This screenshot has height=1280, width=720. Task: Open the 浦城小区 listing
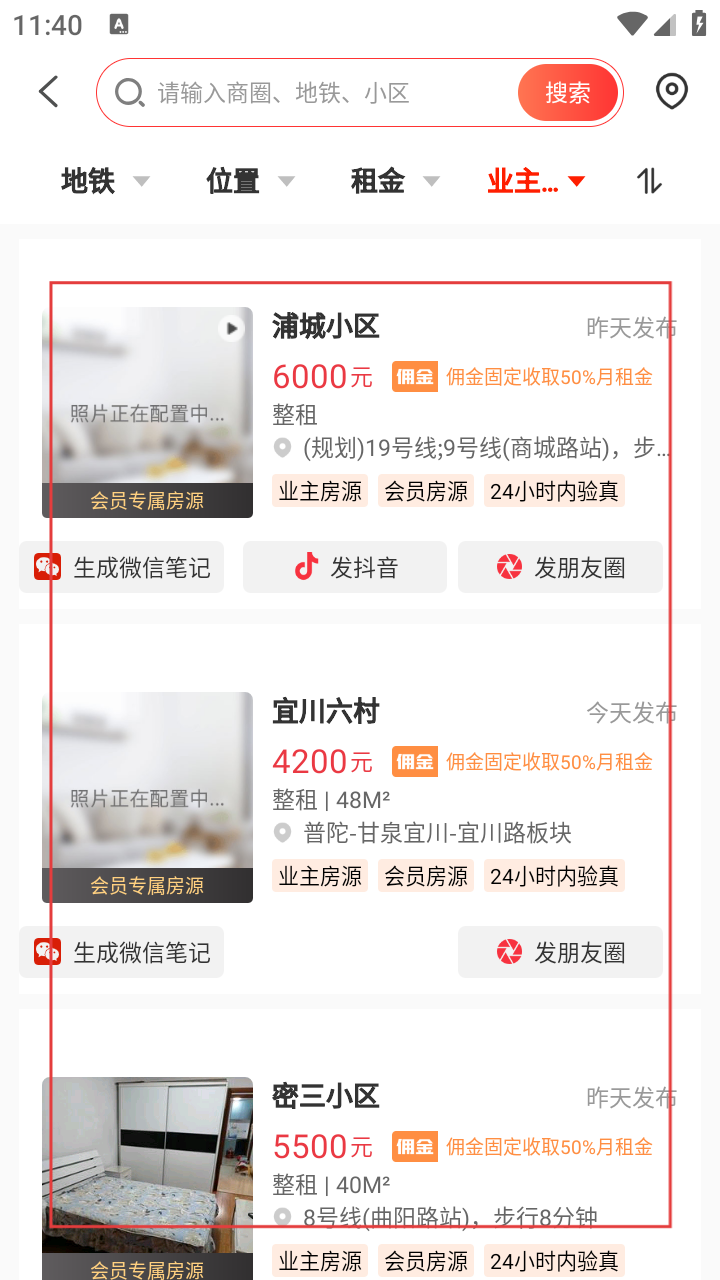click(x=360, y=412)
